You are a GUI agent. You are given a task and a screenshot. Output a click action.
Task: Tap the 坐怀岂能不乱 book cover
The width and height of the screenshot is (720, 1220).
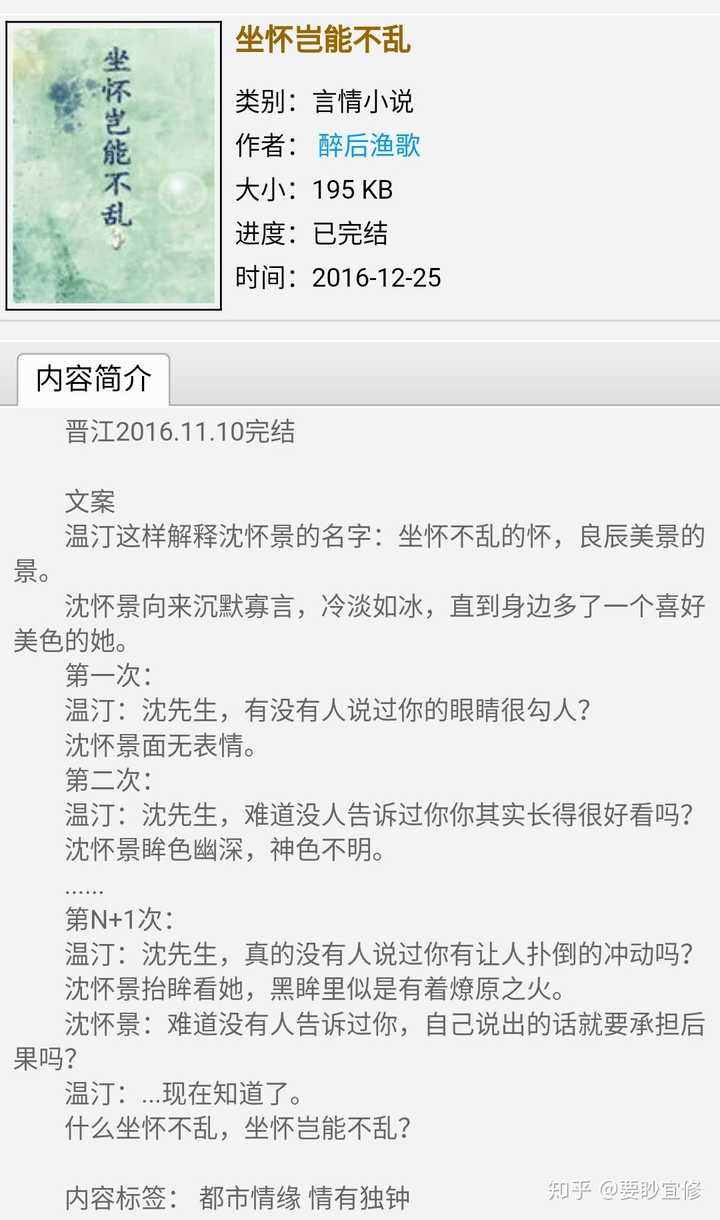click(x=114, y=164)
